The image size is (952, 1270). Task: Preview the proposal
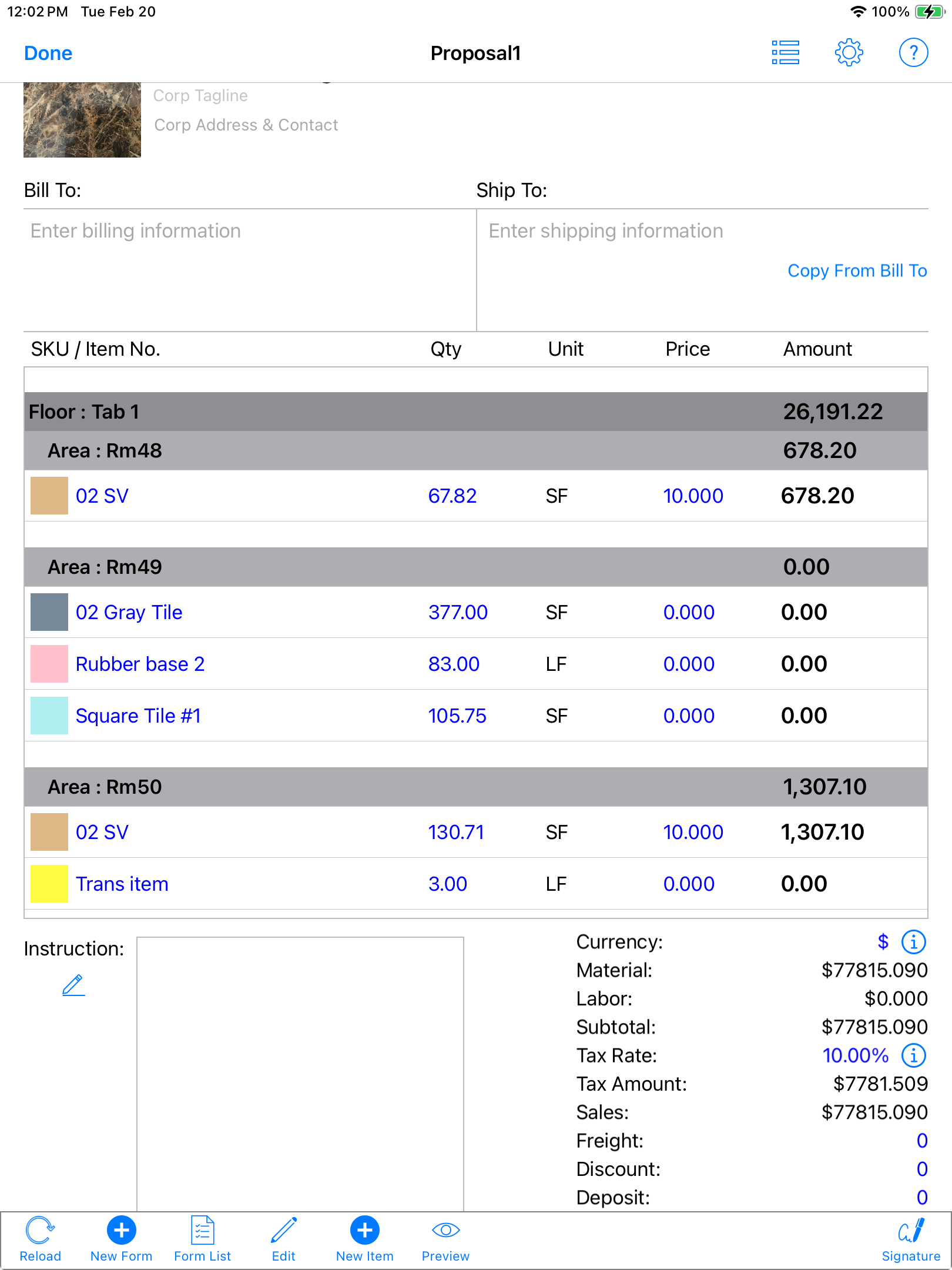[x=445, y=1238]
